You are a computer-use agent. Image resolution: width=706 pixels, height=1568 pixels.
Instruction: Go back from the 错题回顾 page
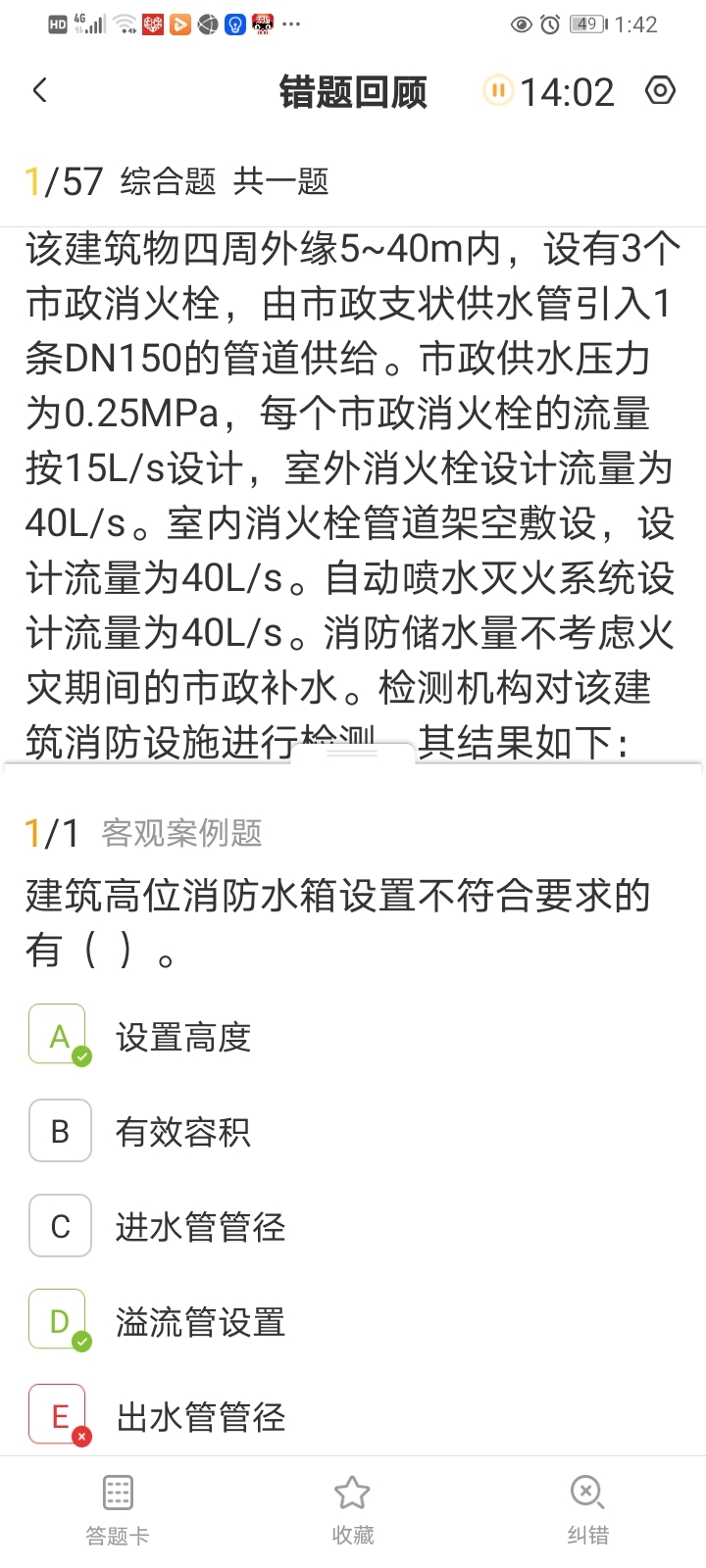(40, 91)
